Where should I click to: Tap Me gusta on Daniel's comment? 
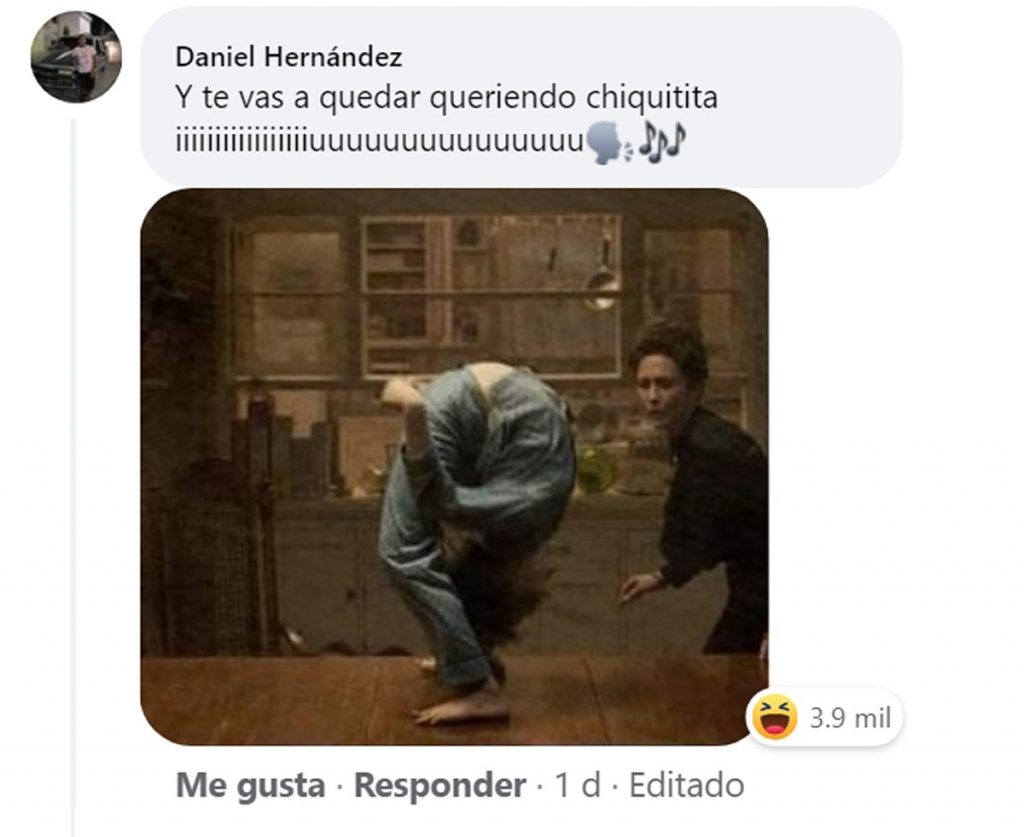coord(250,786)
